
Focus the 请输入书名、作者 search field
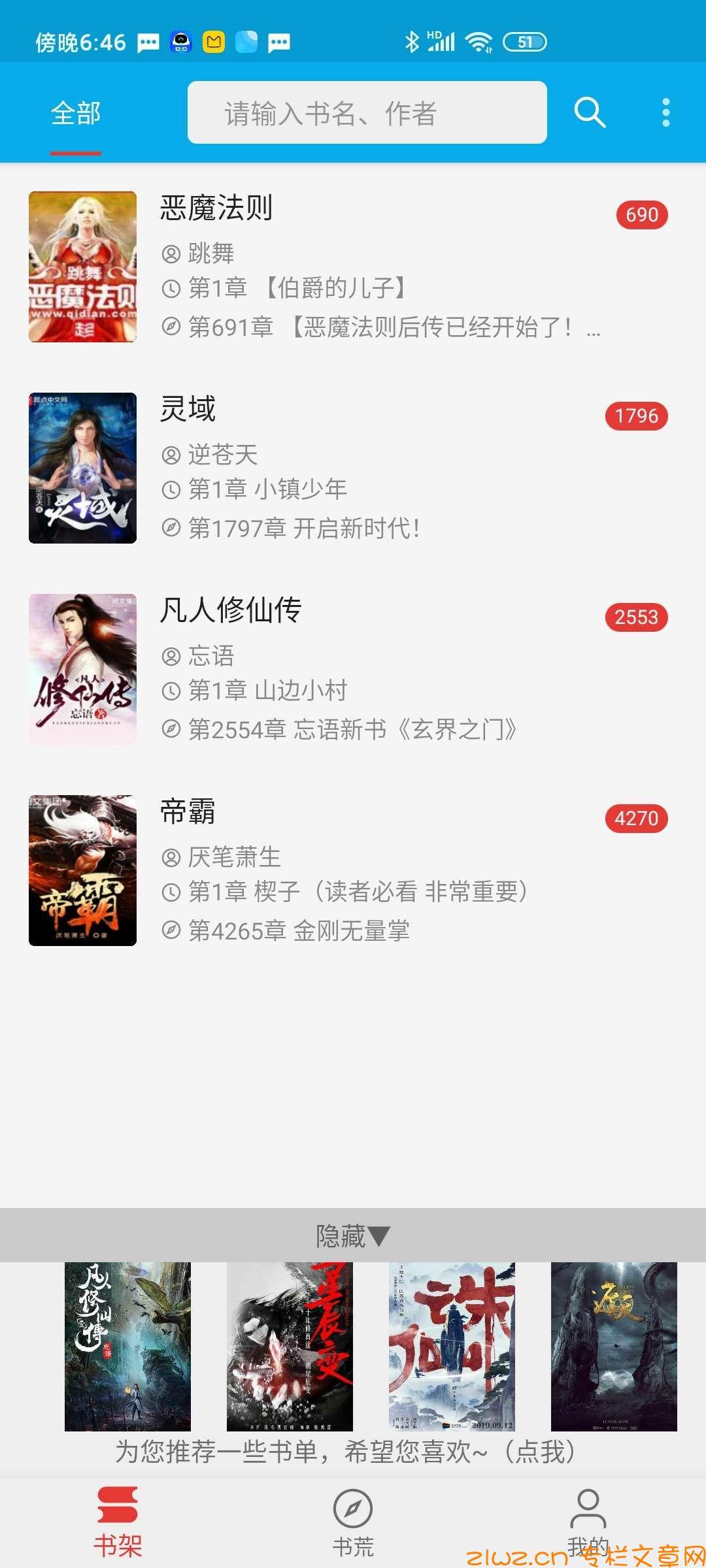pos(367,112)
